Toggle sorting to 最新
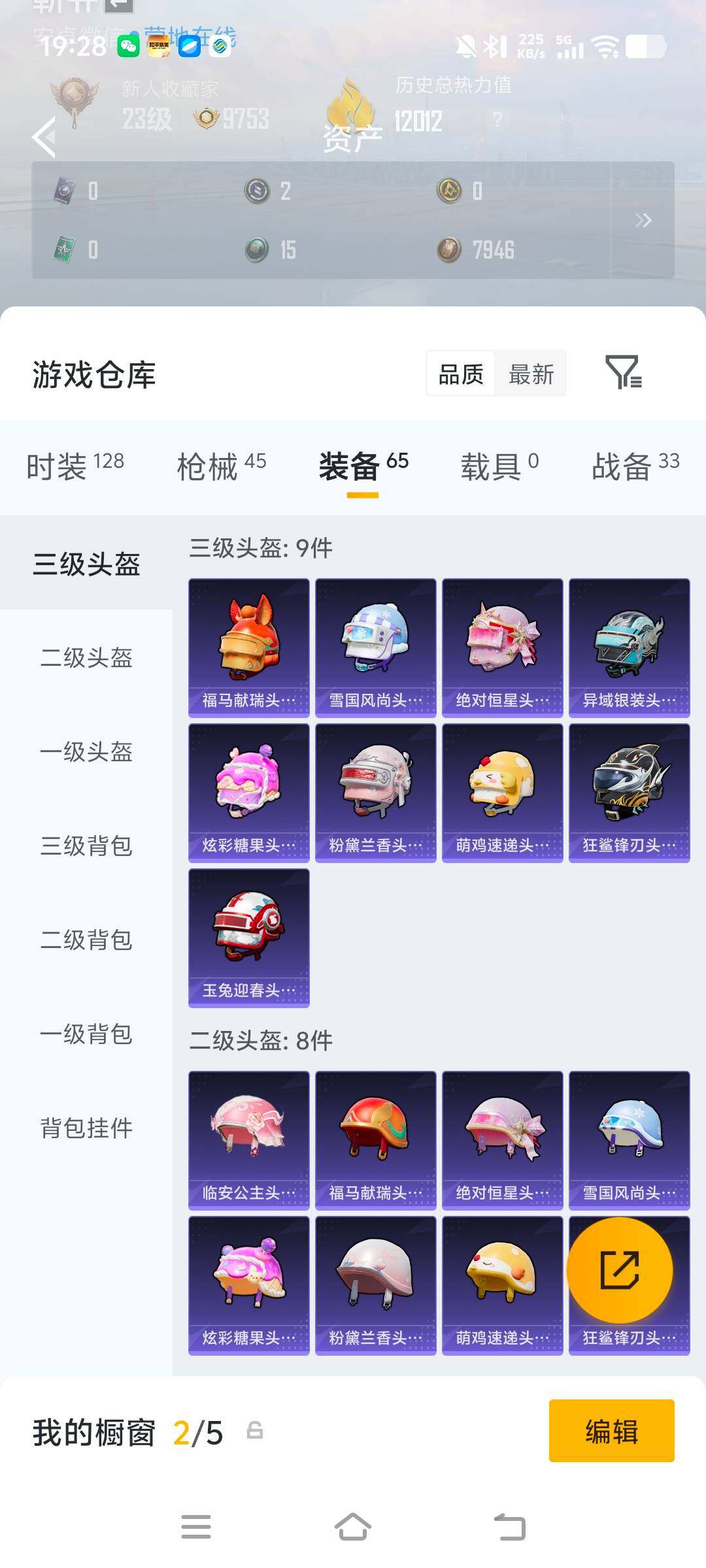706x1568 pixels. 531,373
